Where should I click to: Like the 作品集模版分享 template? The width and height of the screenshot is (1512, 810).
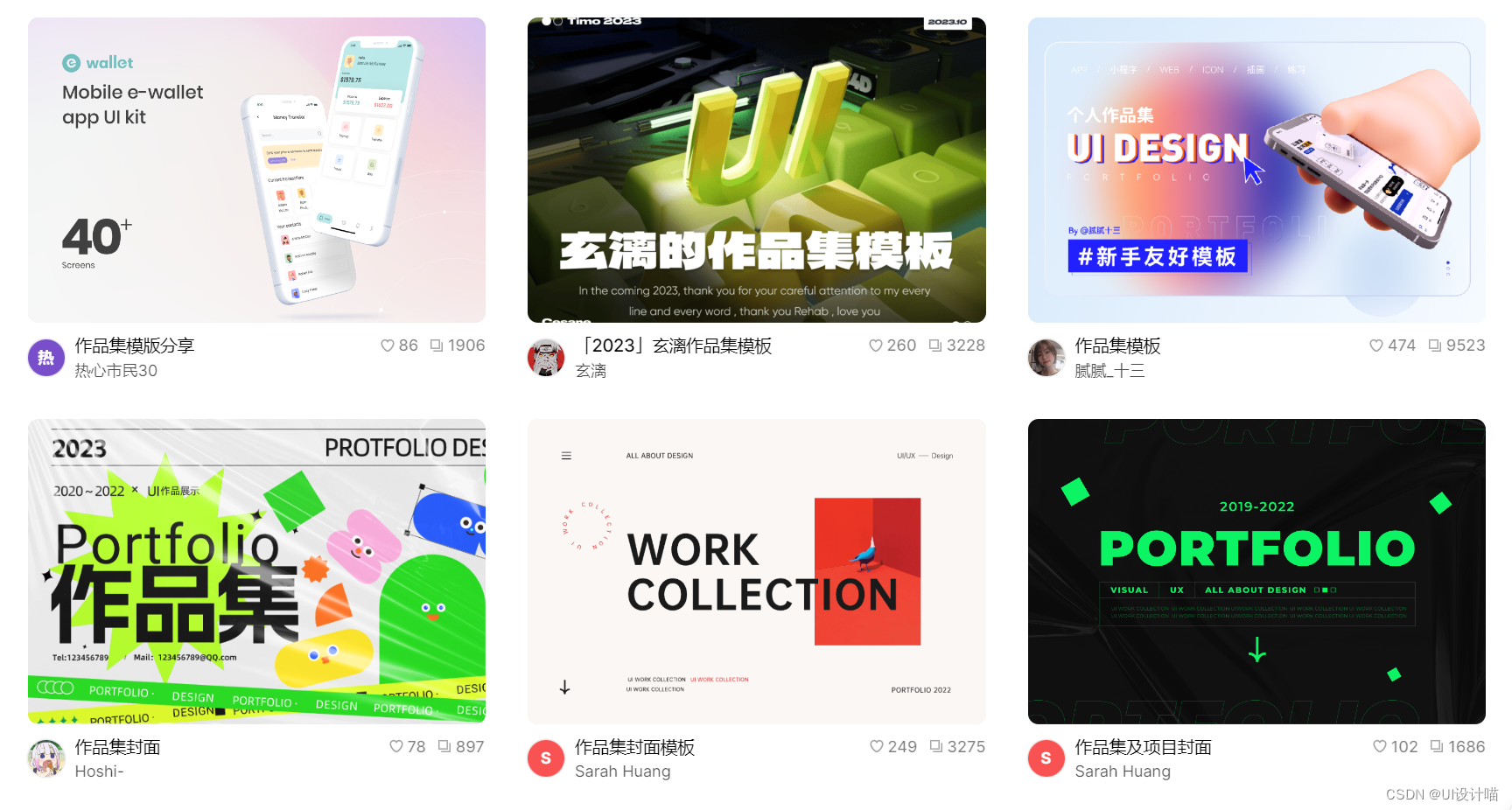(x=388, y=346)
